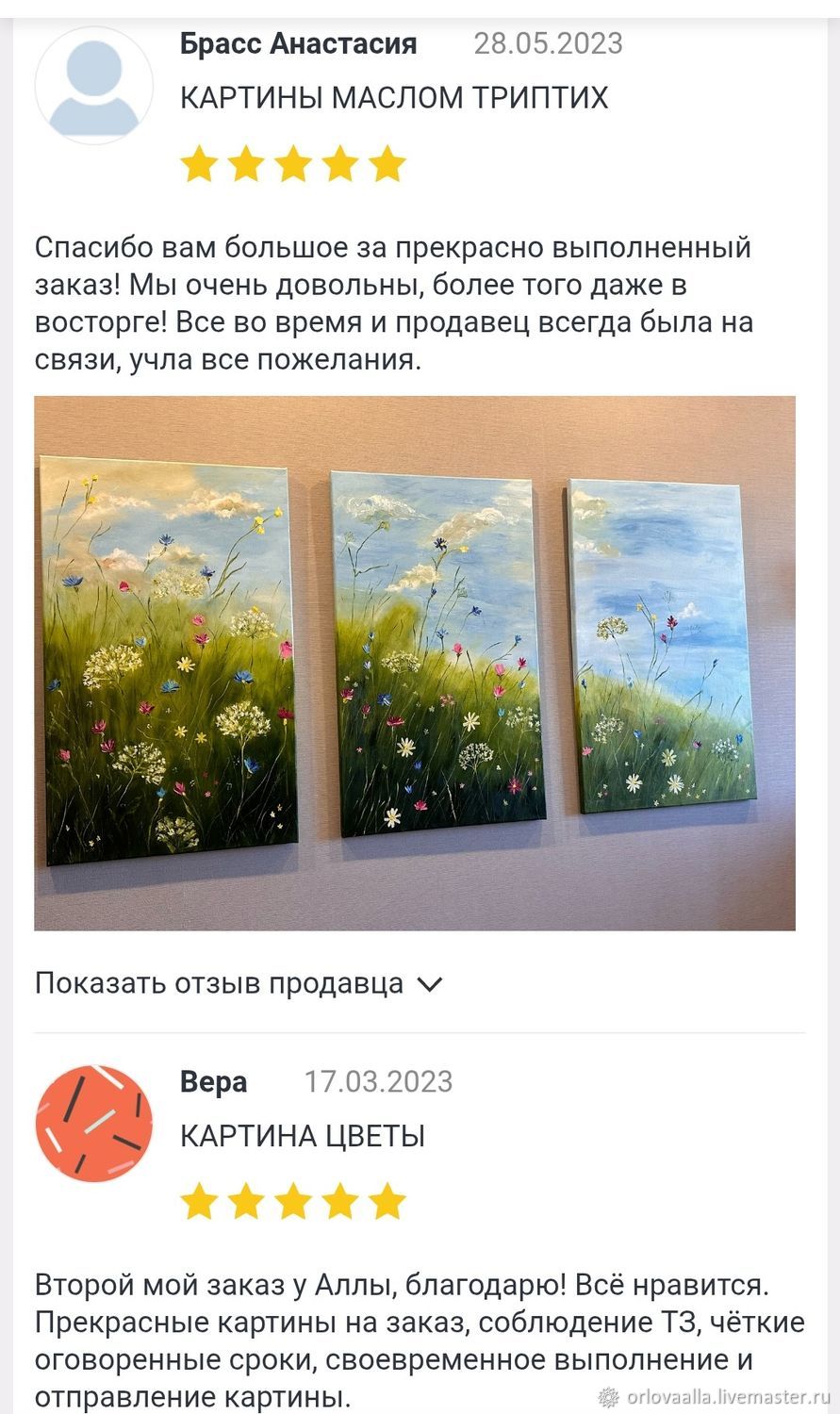Open the КАРТИНЫ МАСЛОМ ТРИПТИХ item
Image resolution: width=840 pixels, height=1414 pixels.
[x=394, y=97]
